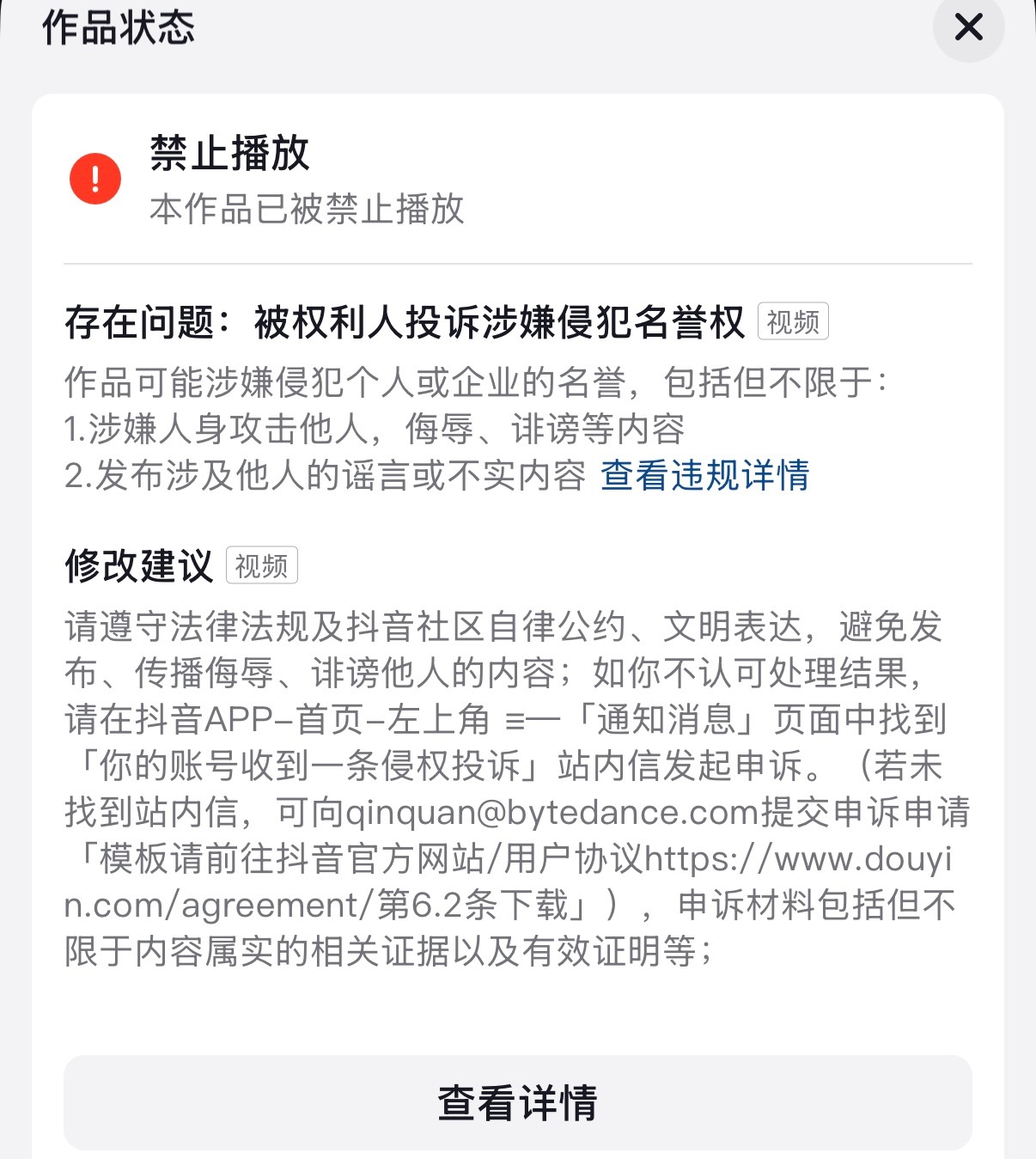Click the prohibited playback alert symbol

tap(94, 179)
